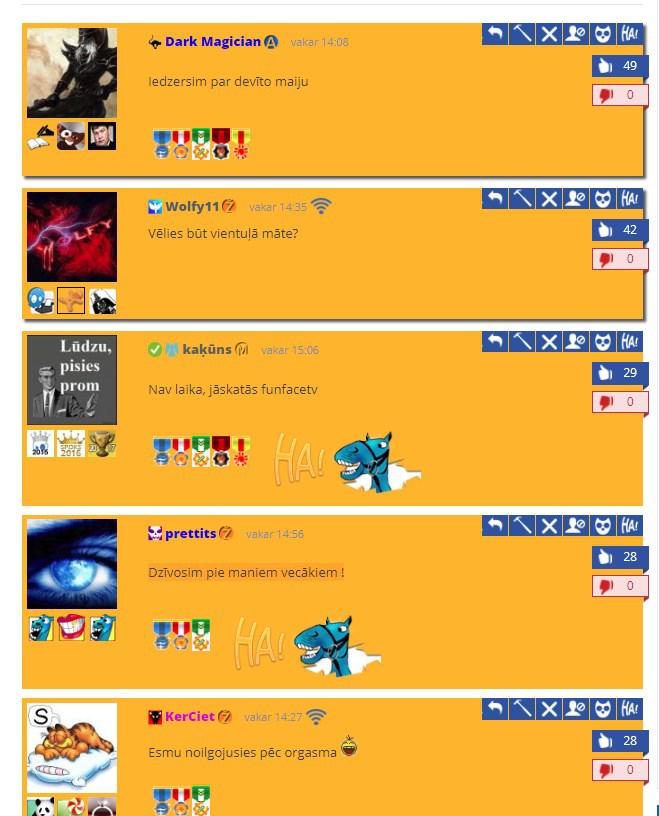This screenshot has width=659, height=816.
Task: Give HA! to KerCiet's comment
Action: [630, 708]
